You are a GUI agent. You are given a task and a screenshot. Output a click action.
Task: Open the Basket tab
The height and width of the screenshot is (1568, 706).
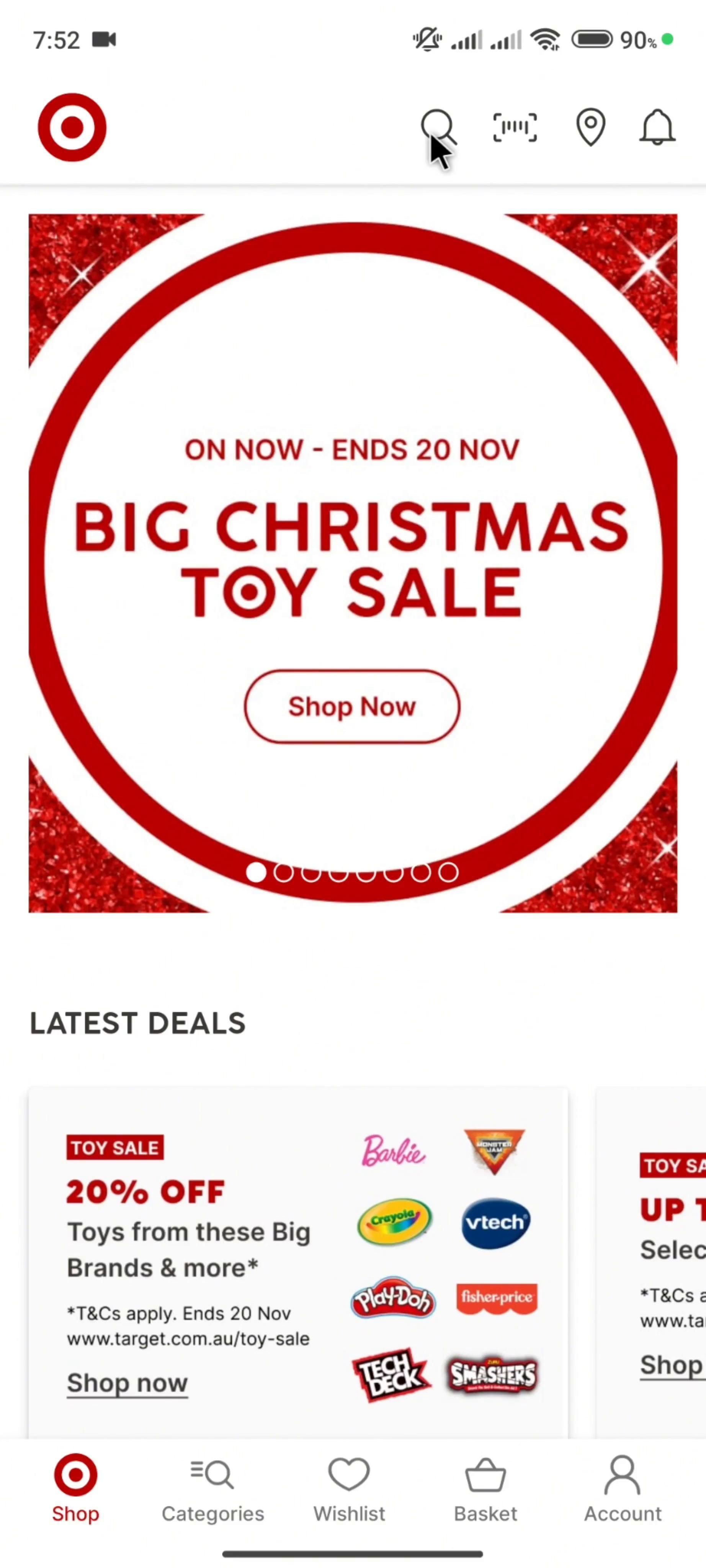tap(485, 1489)
